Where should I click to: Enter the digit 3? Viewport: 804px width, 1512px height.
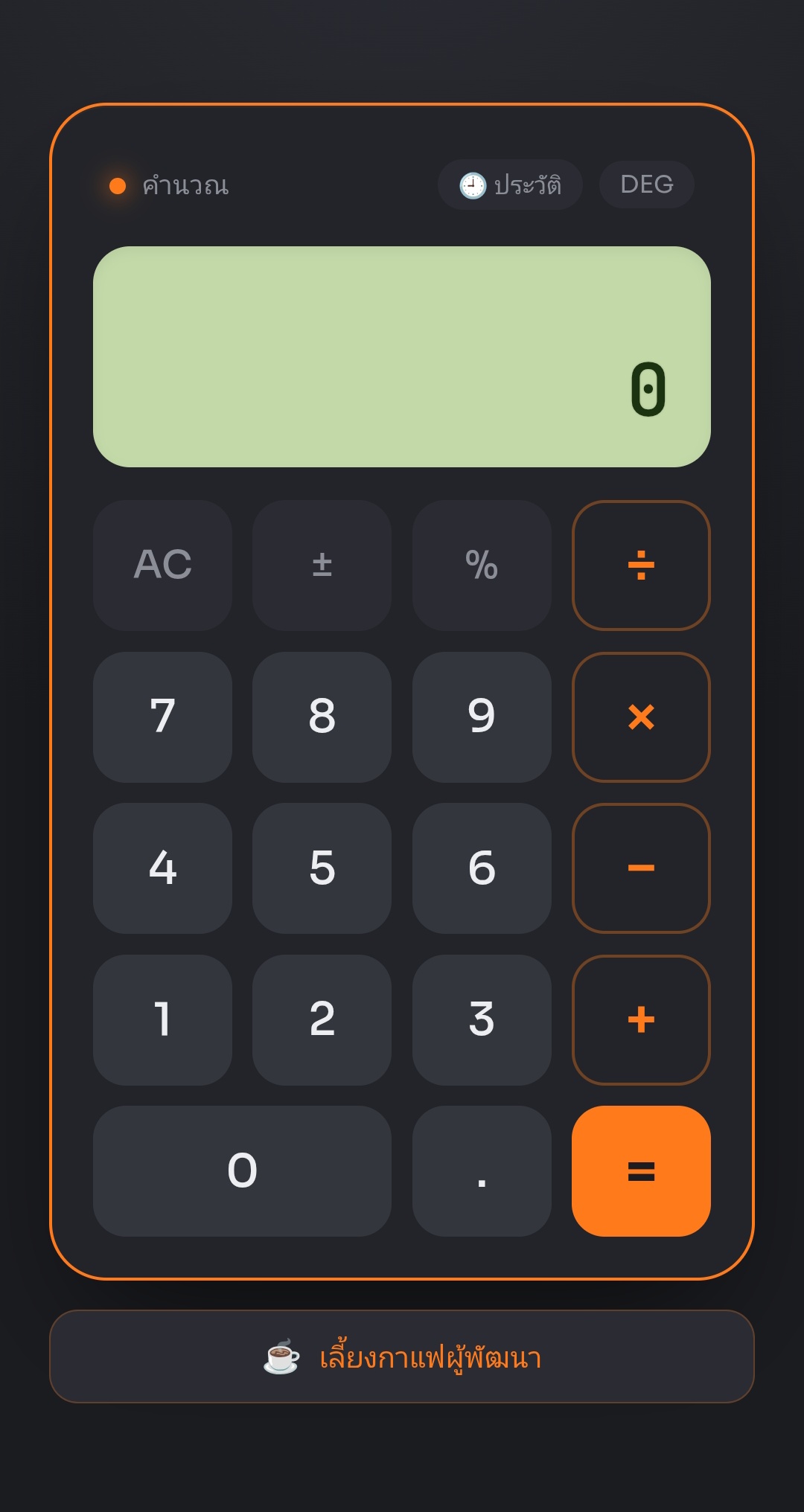[482, 1020]
